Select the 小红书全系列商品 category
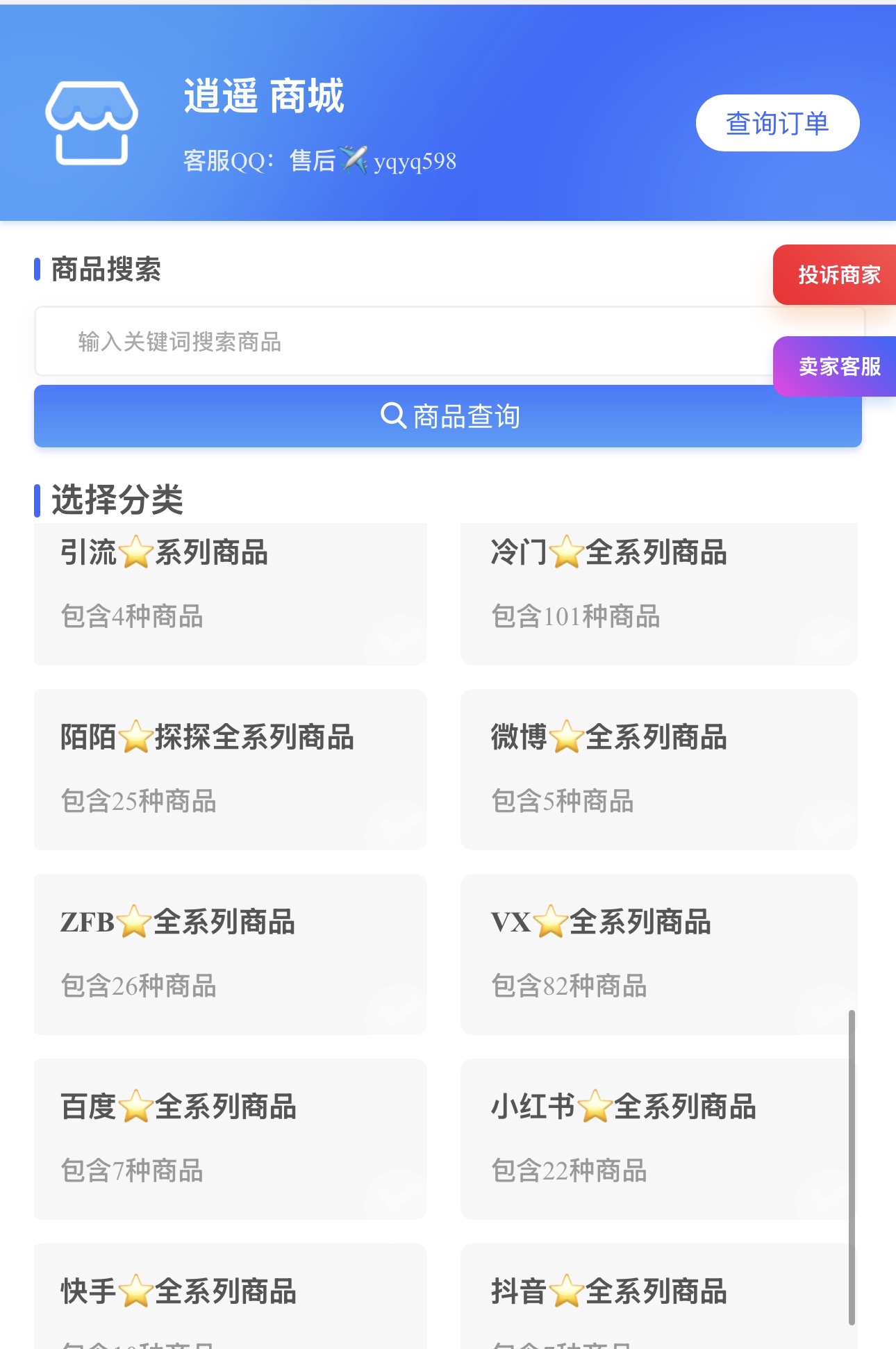 (658, 1139)
